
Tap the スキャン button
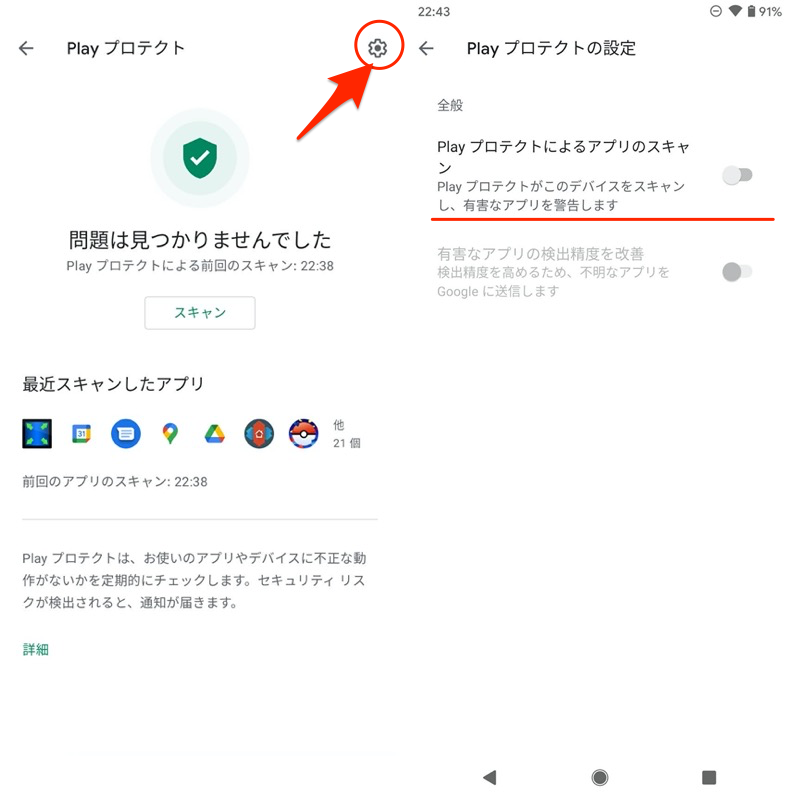(200, 313)
